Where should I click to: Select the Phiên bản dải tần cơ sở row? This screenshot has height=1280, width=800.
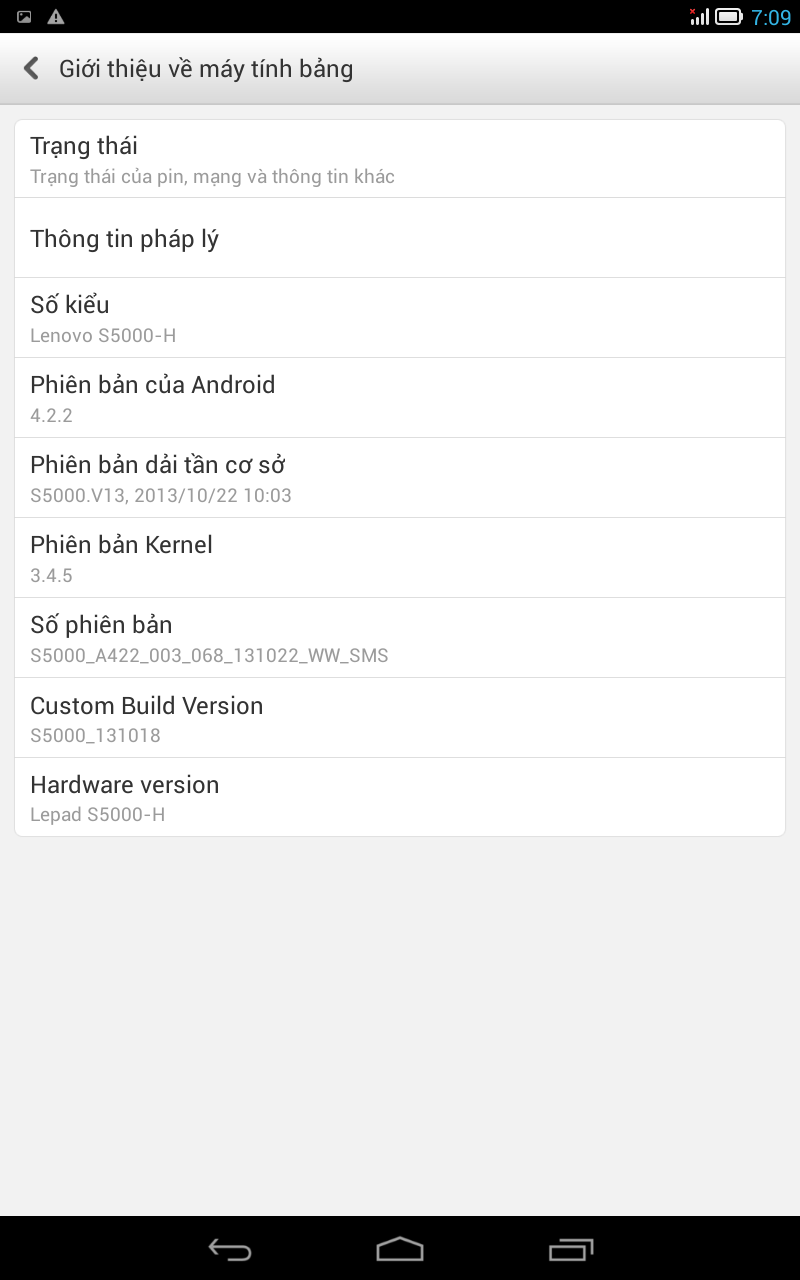coord(400,478)
